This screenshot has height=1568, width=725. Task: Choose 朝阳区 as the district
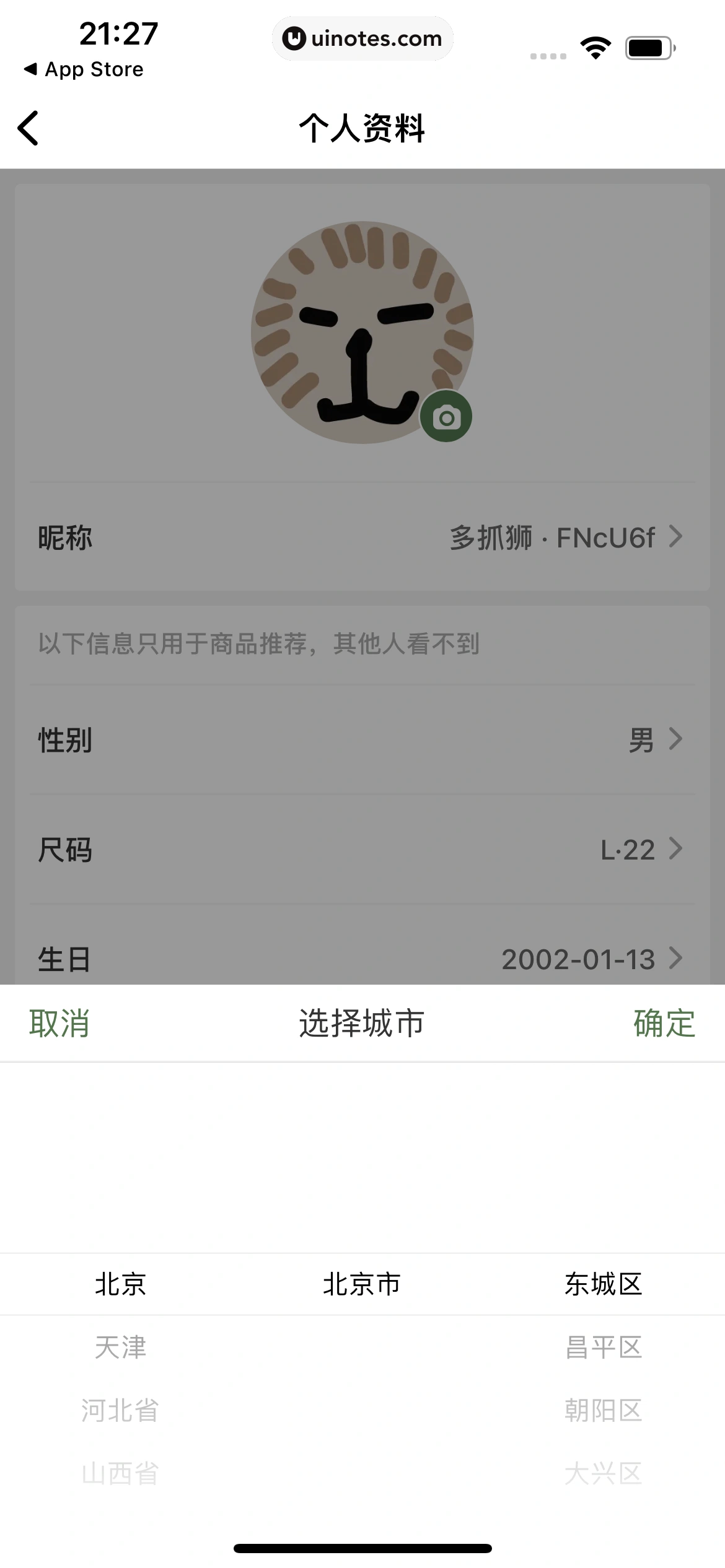click(x=603, y=1411)
